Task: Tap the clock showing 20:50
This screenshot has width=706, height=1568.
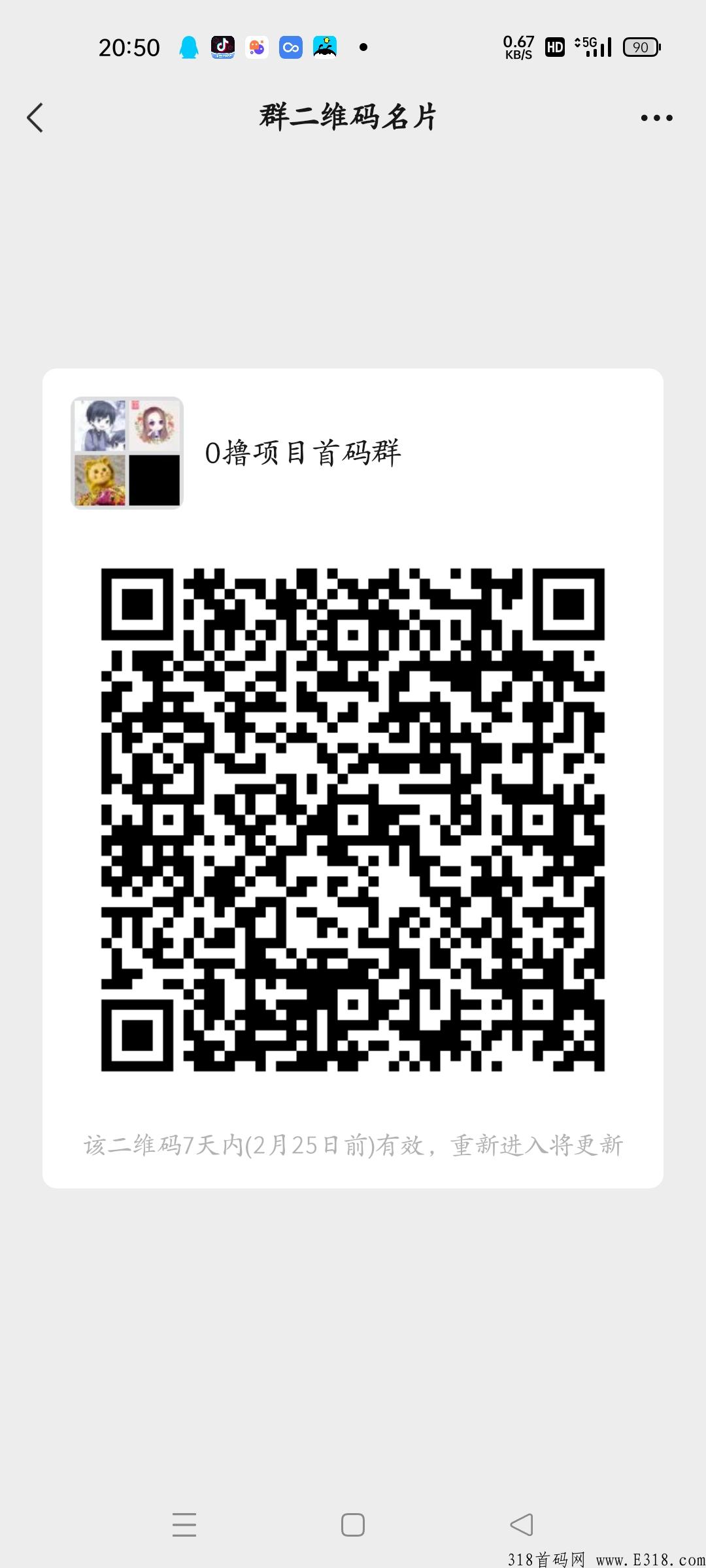Action: click(x=129, y=46)
